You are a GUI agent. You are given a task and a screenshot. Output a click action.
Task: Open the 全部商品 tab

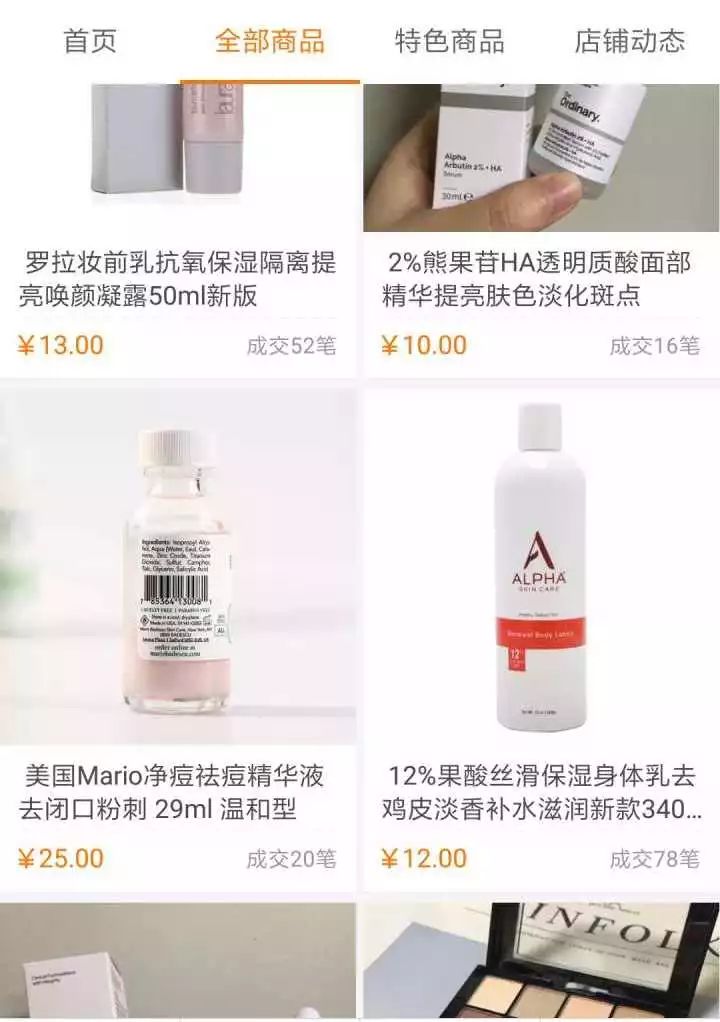(x=268, y=41)
